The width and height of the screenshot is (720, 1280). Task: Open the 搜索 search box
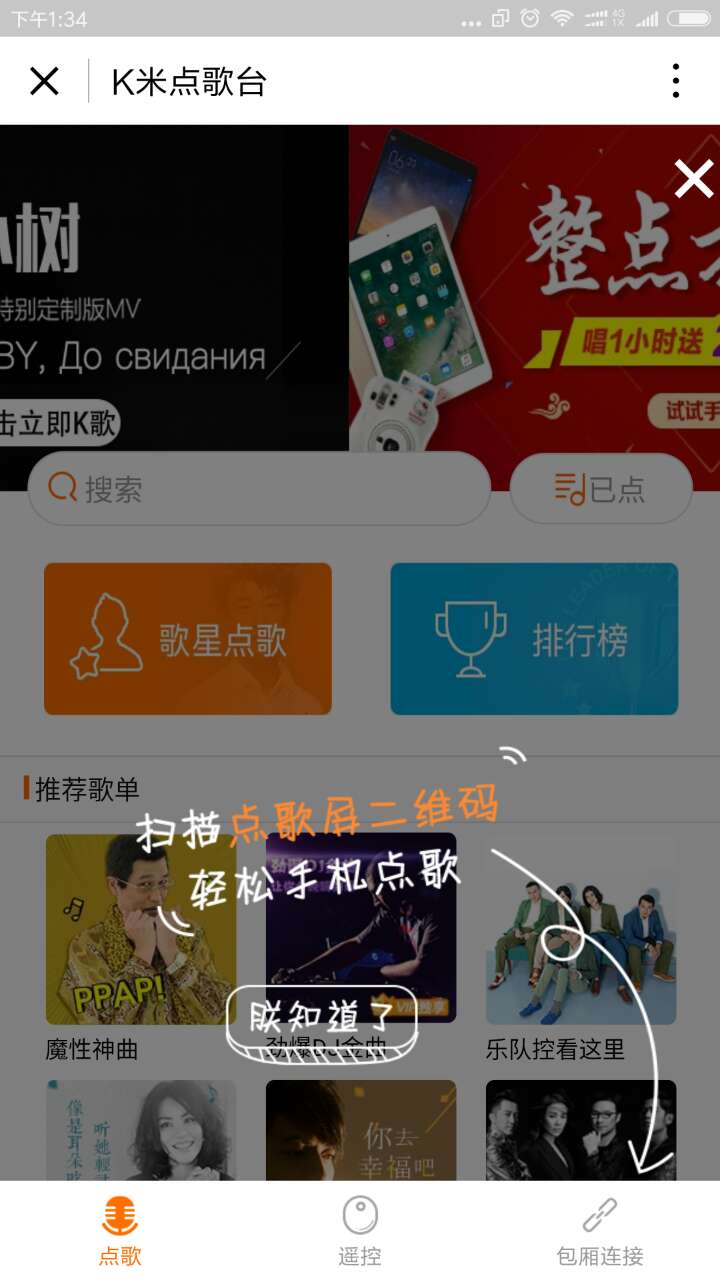click(x=258, y=489)
